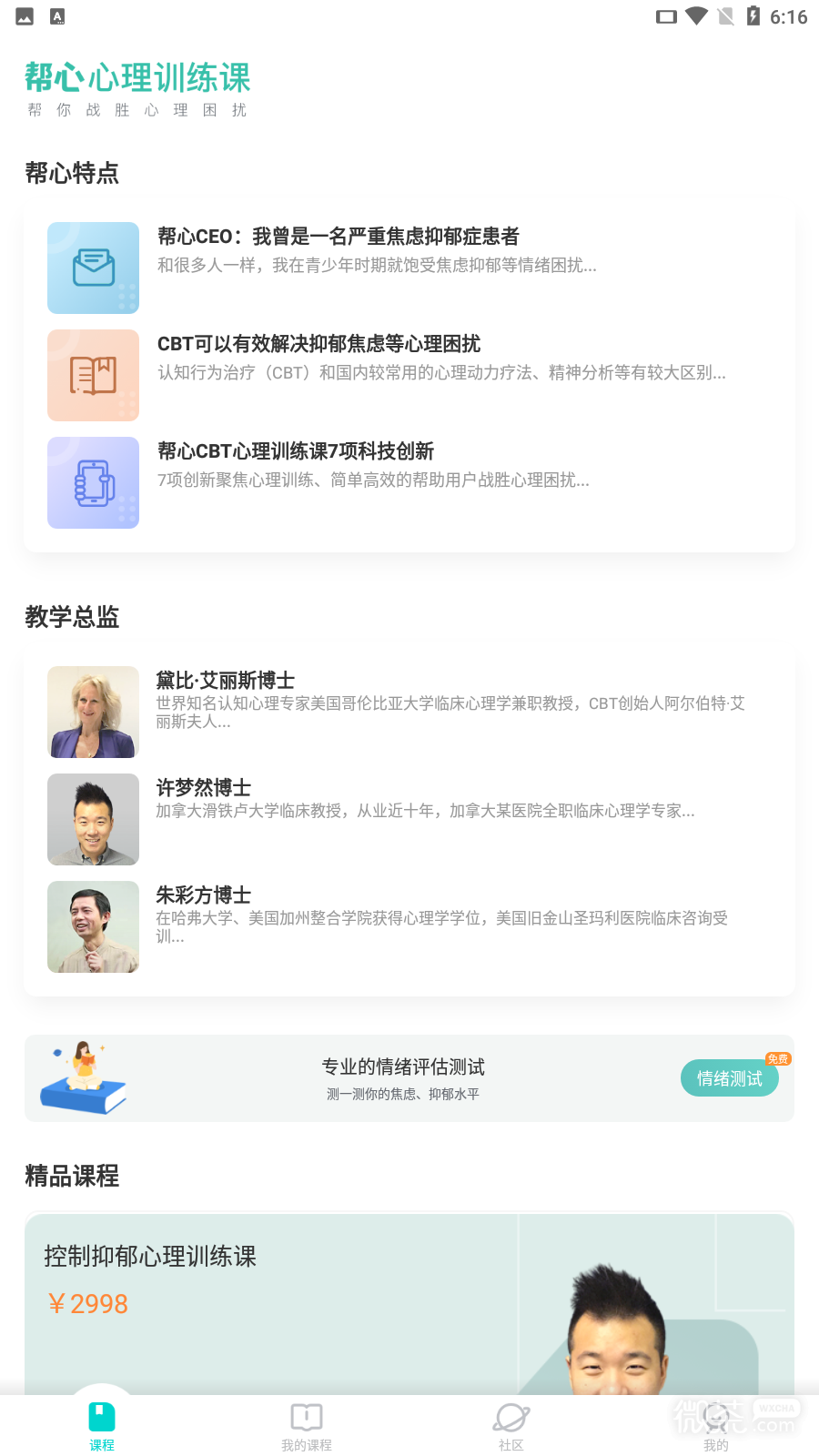View 许梦然博士's profile
This screenshot has width=819, height=1456.
click(x=409, y=819)
